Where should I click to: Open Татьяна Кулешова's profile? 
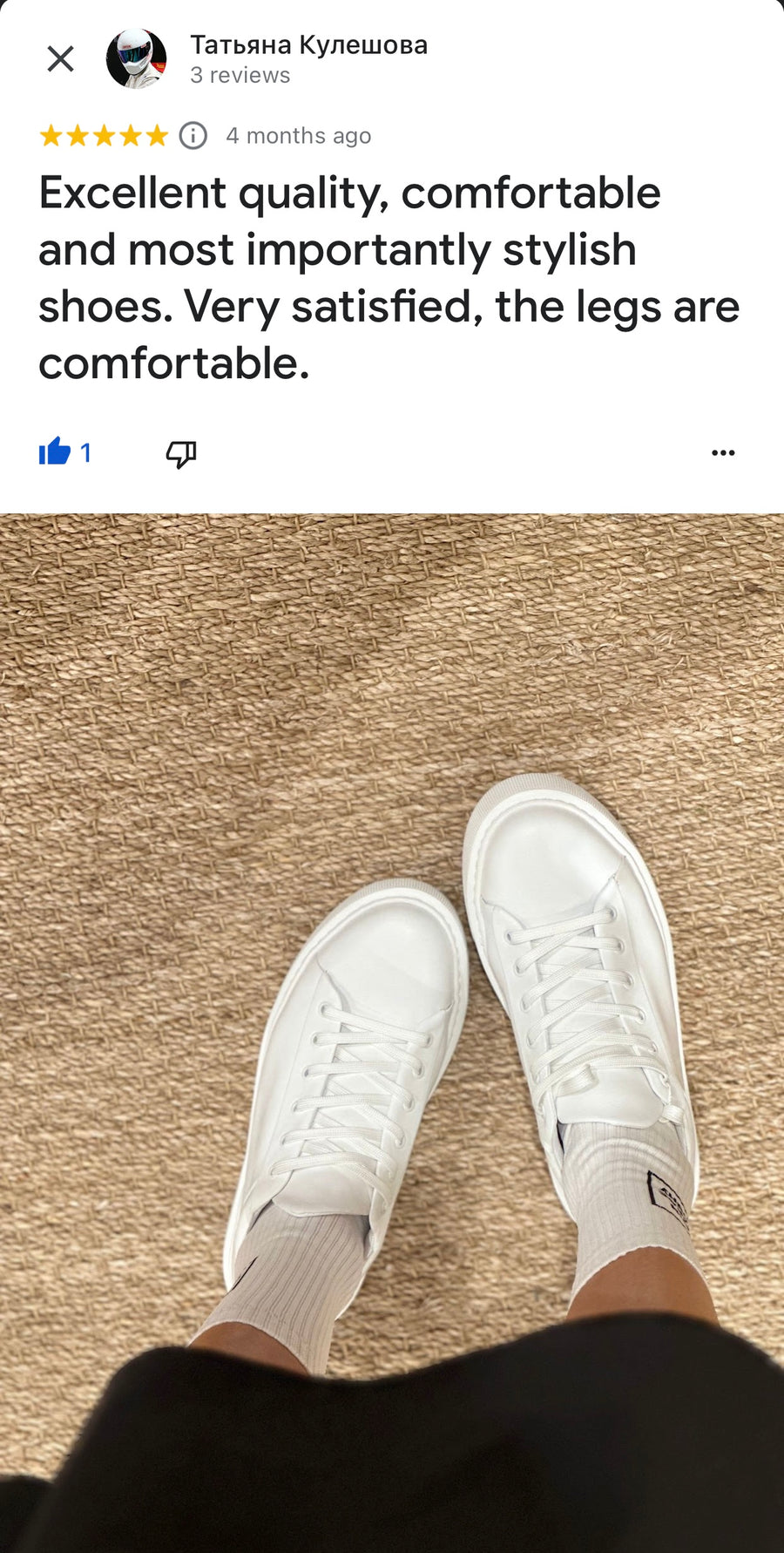tap(309, 45)
